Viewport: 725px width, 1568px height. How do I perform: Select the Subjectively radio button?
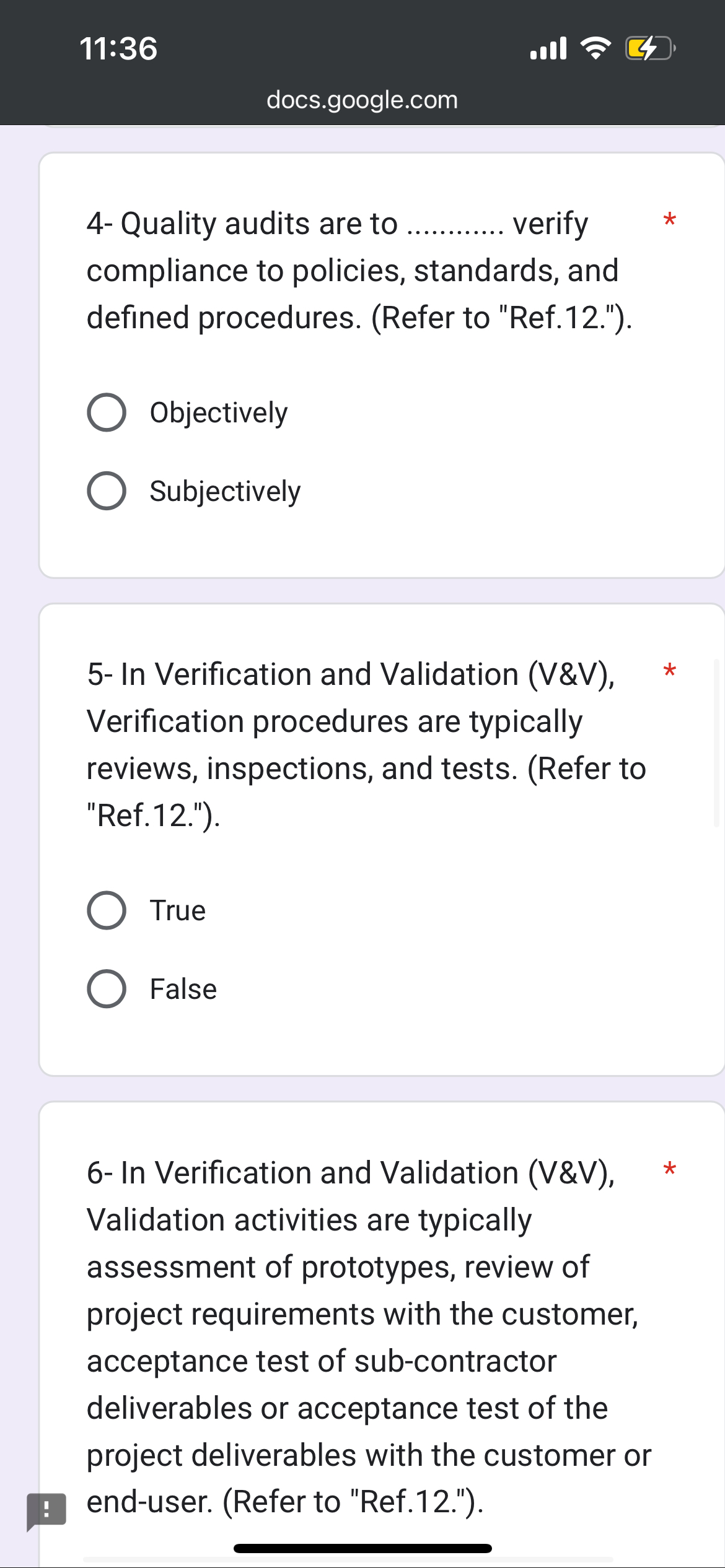pyautogui.click(x=107, y=490)
